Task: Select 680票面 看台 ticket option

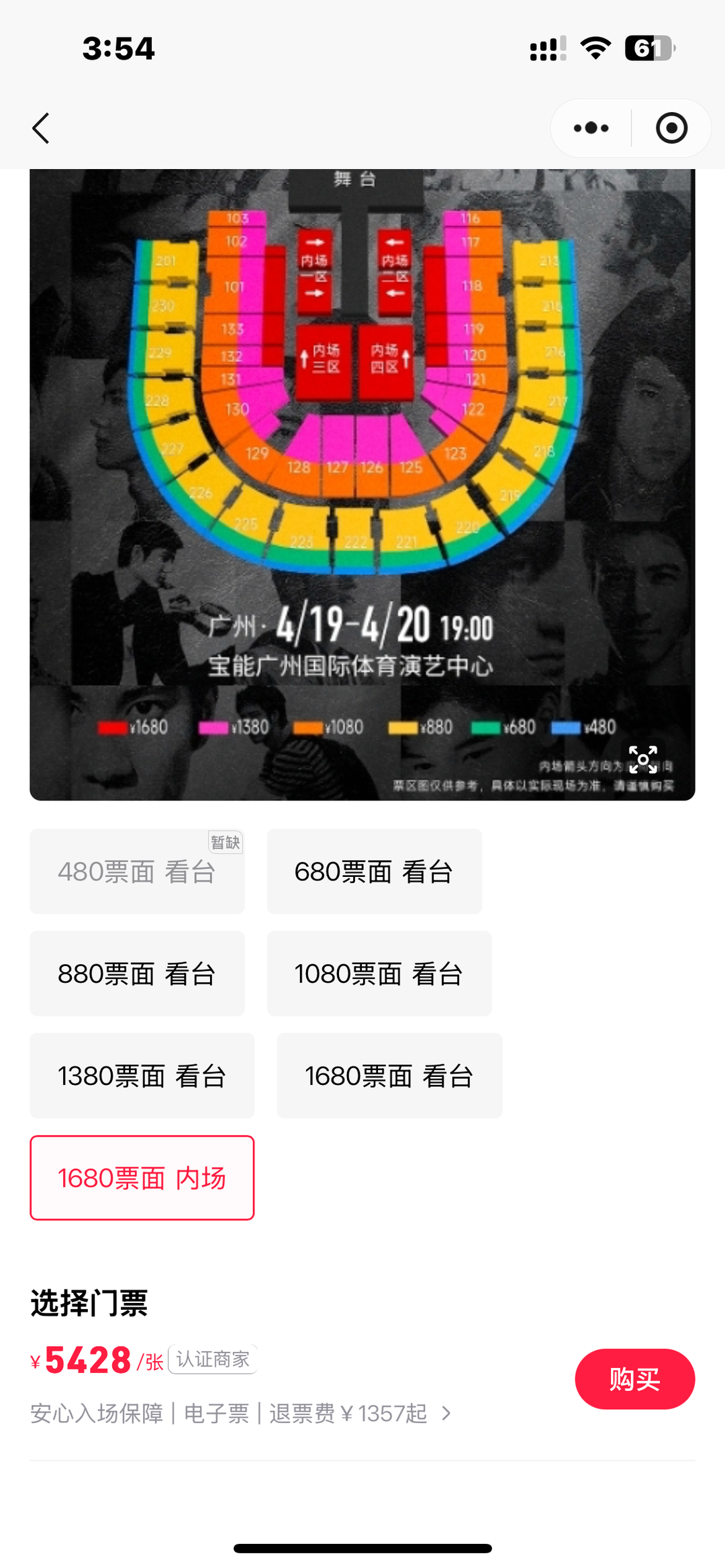Action: point(374,872)
